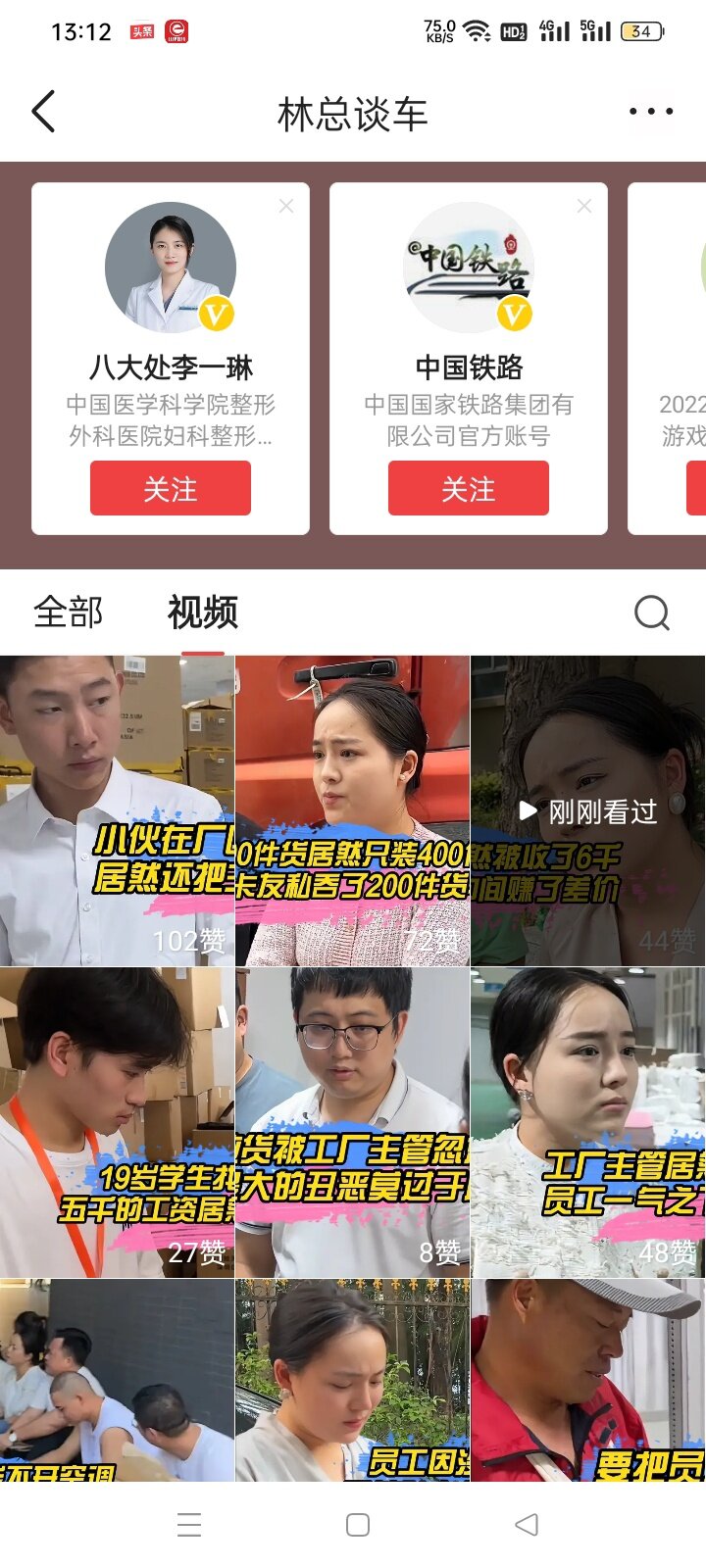Screen dimensions: 706x1568
Task: Select the 视频 tab
Action: click(202, 612)
